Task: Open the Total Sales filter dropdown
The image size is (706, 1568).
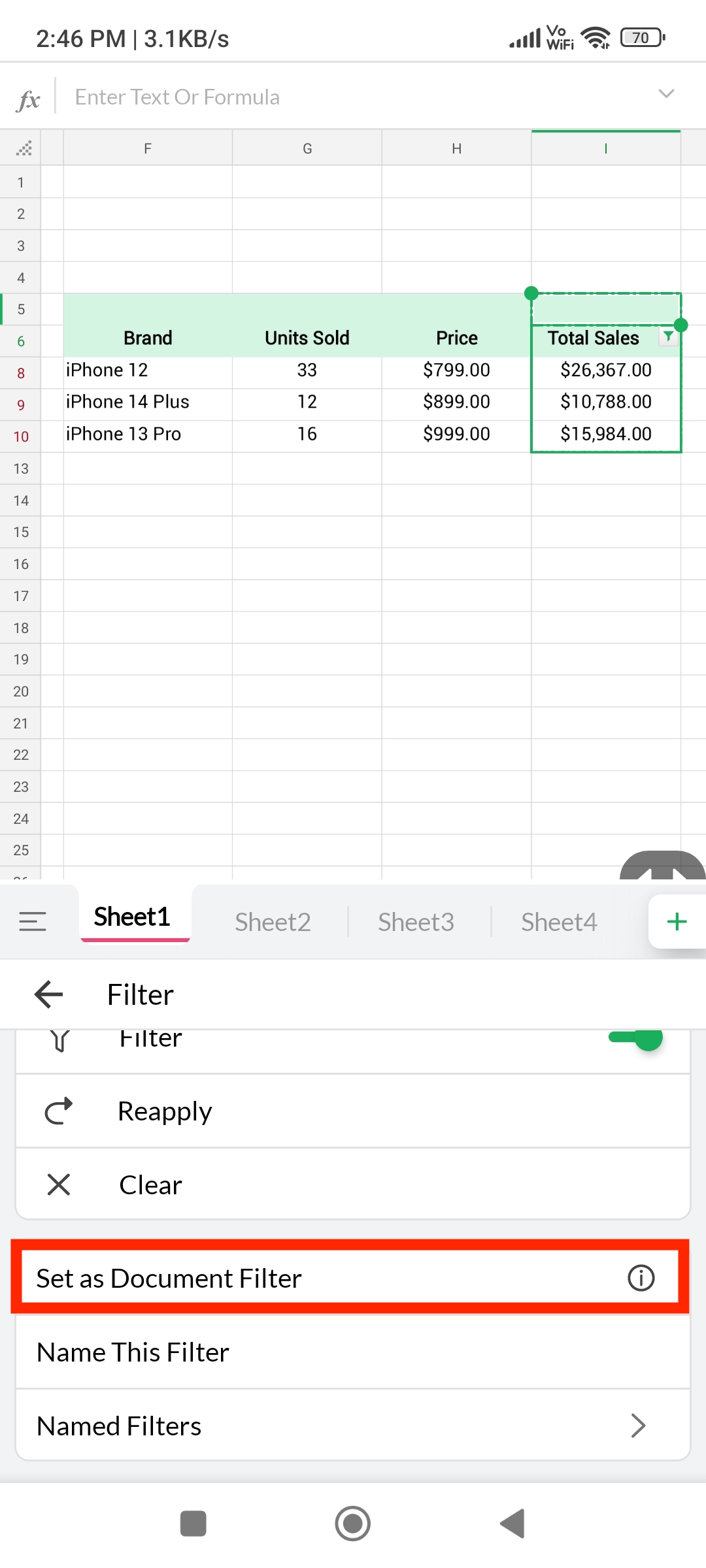Action: pyautogui.click(x=667, y=336)
